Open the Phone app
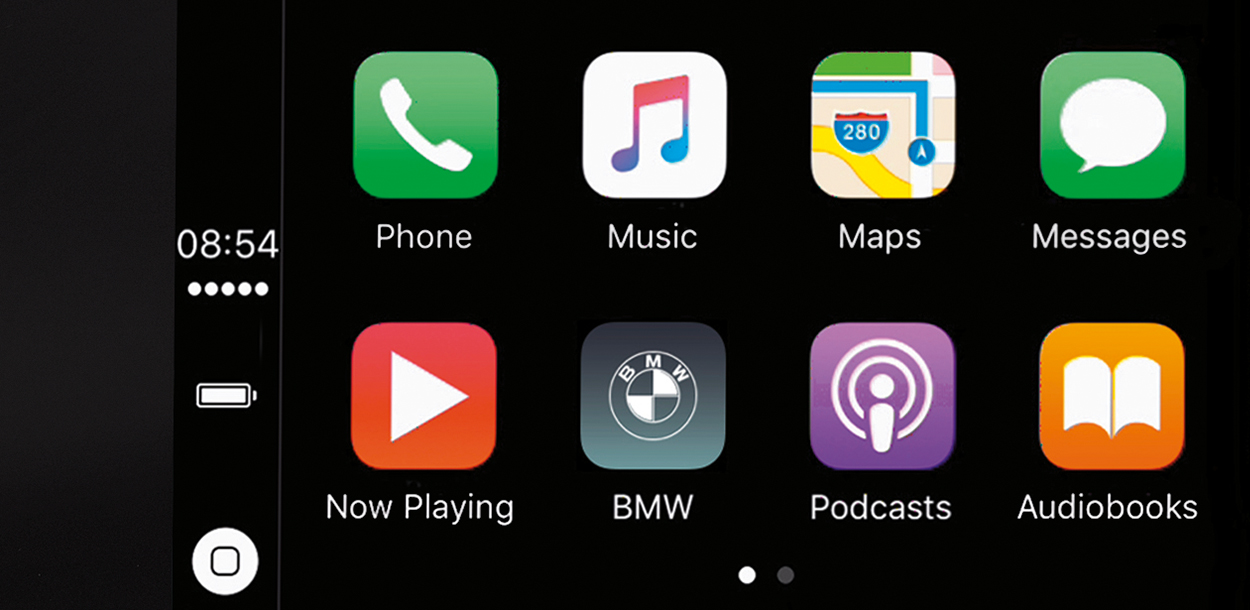Image resolution: width=1250 pixels, height=610 pixels. 424,126
